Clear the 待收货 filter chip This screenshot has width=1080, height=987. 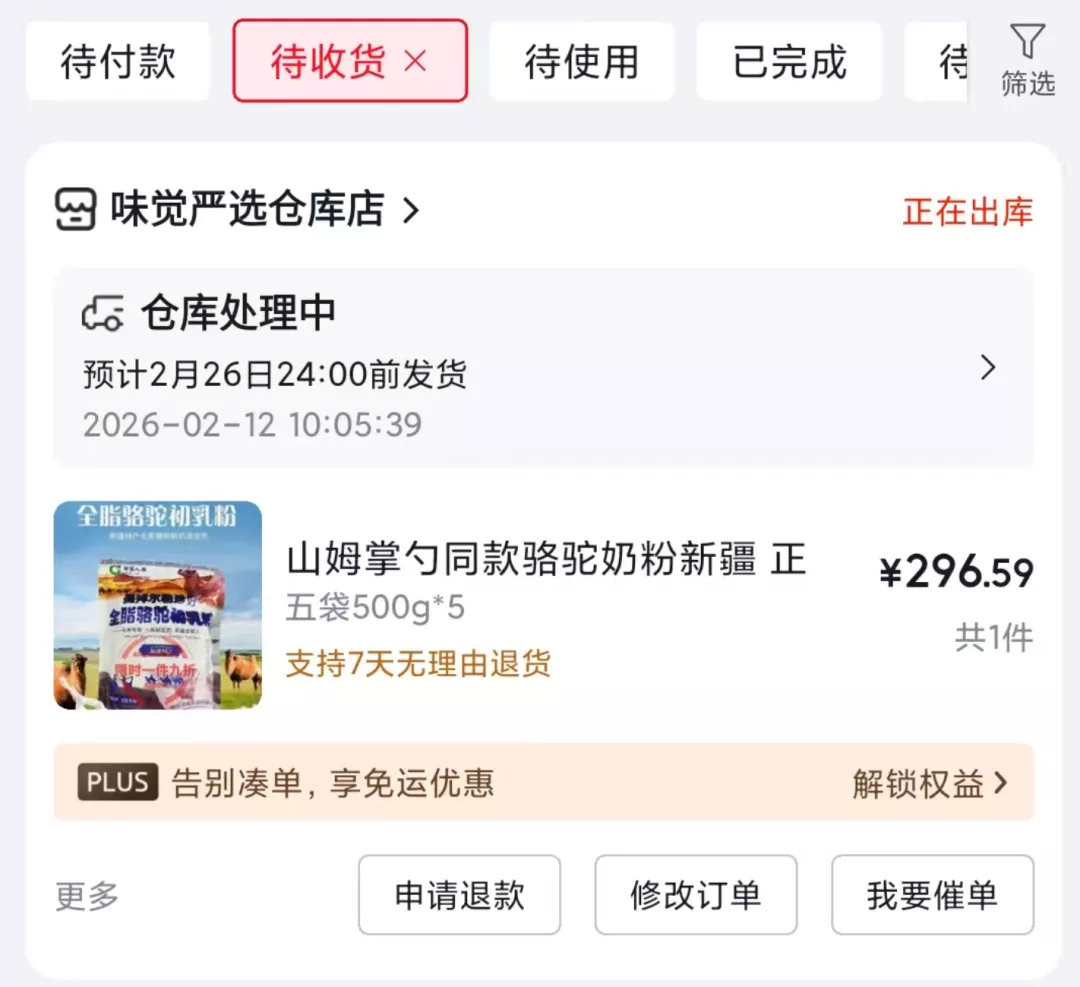[415, 62]
